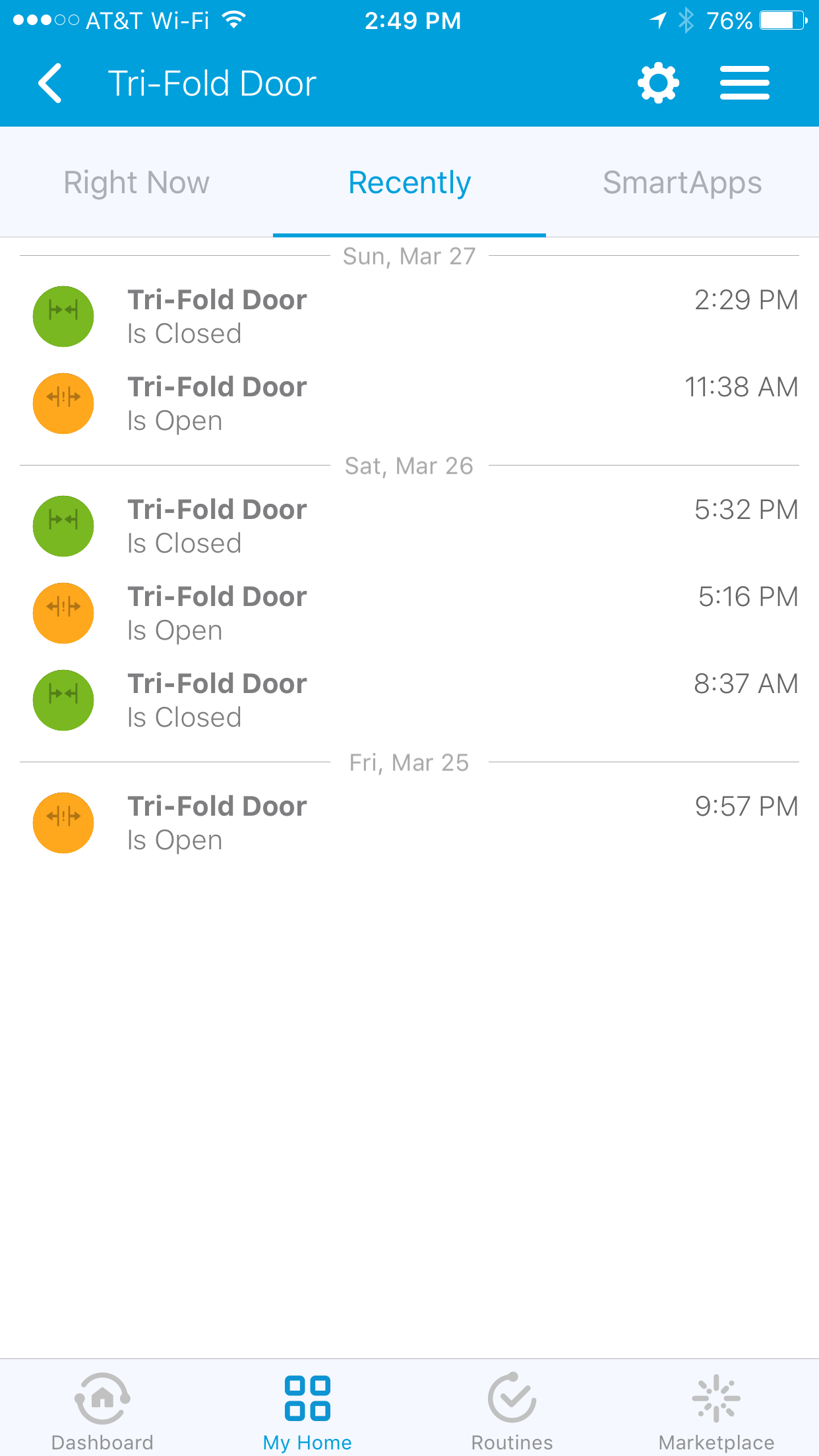Open the 2:29 PM Is Closed event
Image resolution: width=819 pixels, height=1456 pixels.
[409, 317]
